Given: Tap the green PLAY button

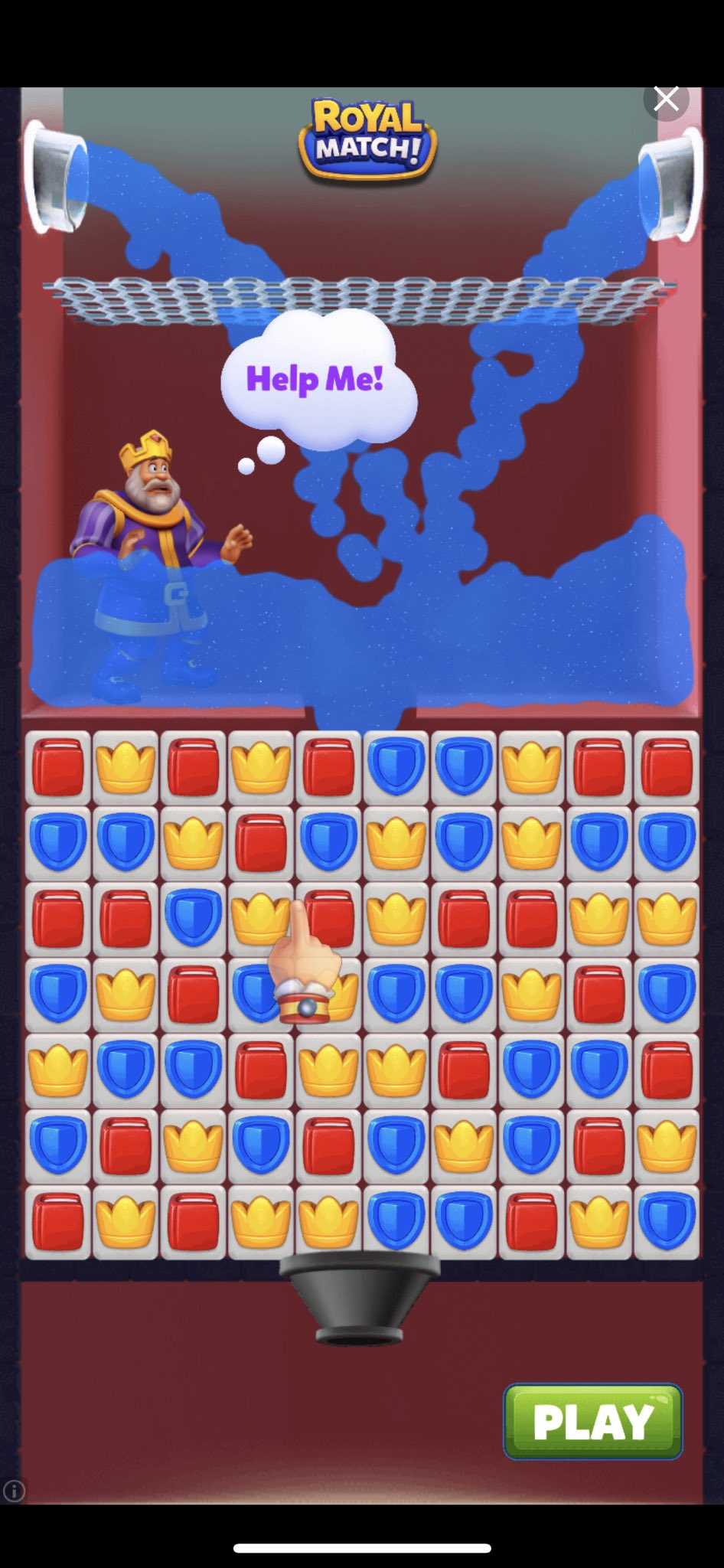Looking at the screenshot, I should click(x=592, y=1421).
